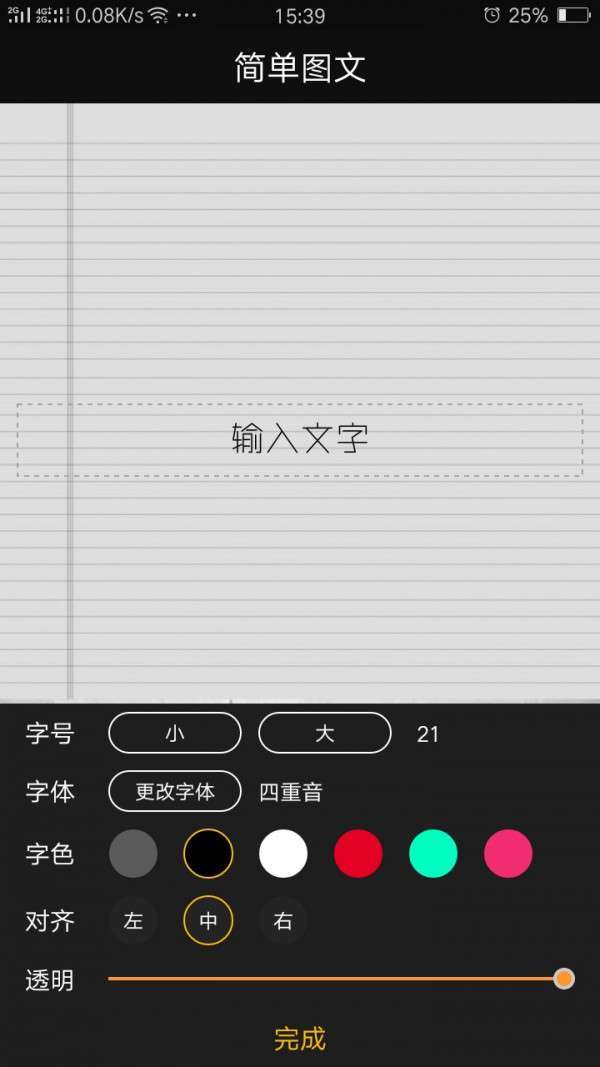This screenshot has width=600, height=1067.
Task: Confirm edits with 完成
Action: tap(300, 1039)
